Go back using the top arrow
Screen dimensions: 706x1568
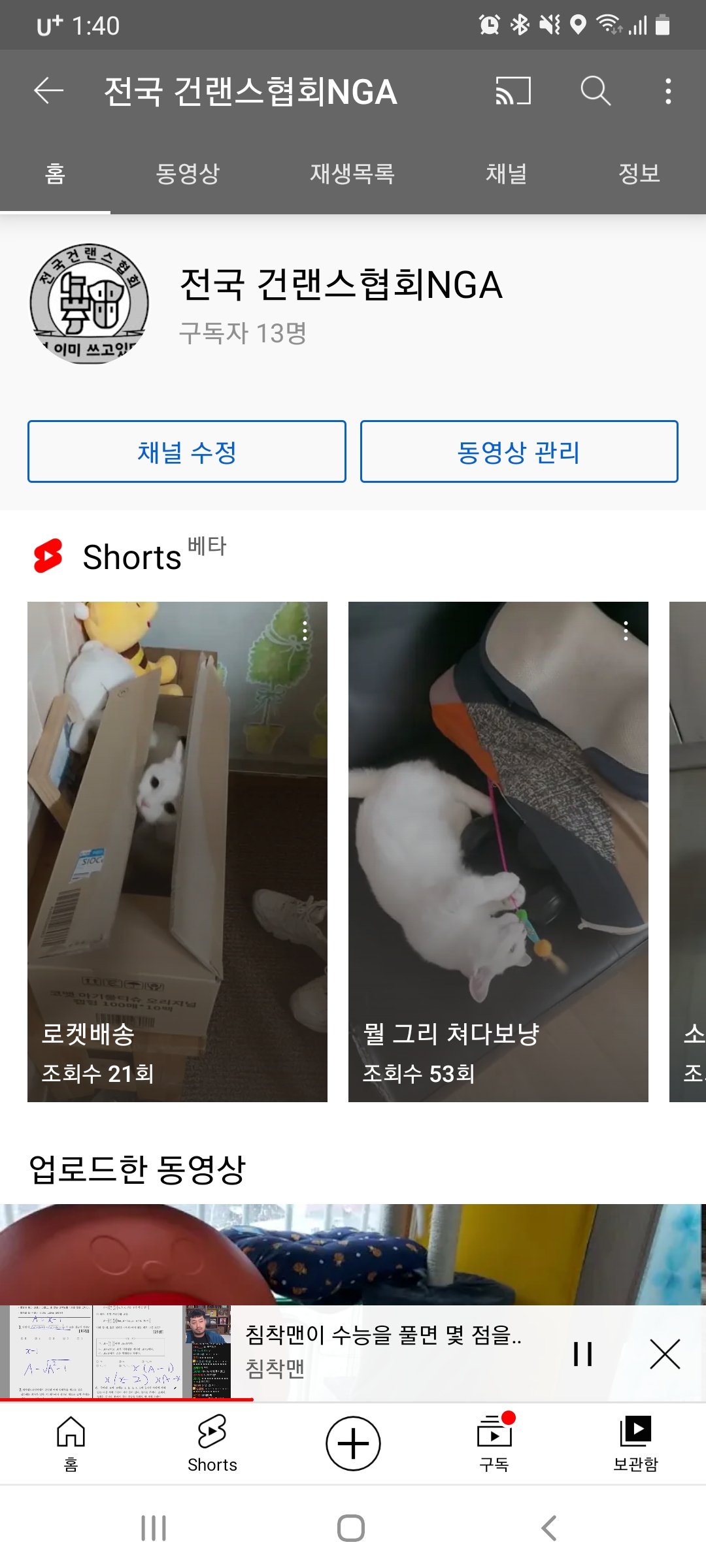(x=49, y=91)
